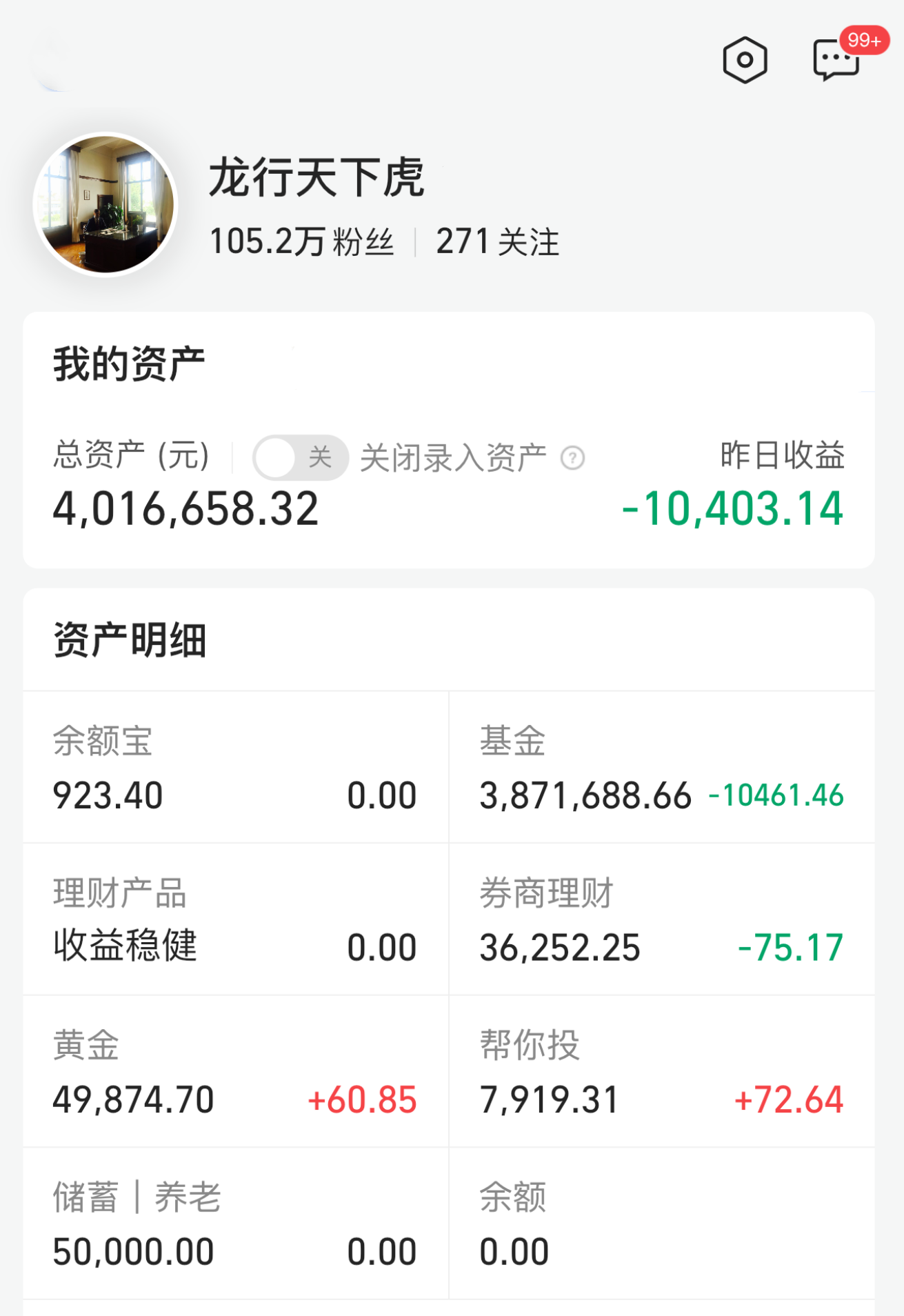Open the settings hexagon icon
904x1316 pixels.
coord(745,59)
